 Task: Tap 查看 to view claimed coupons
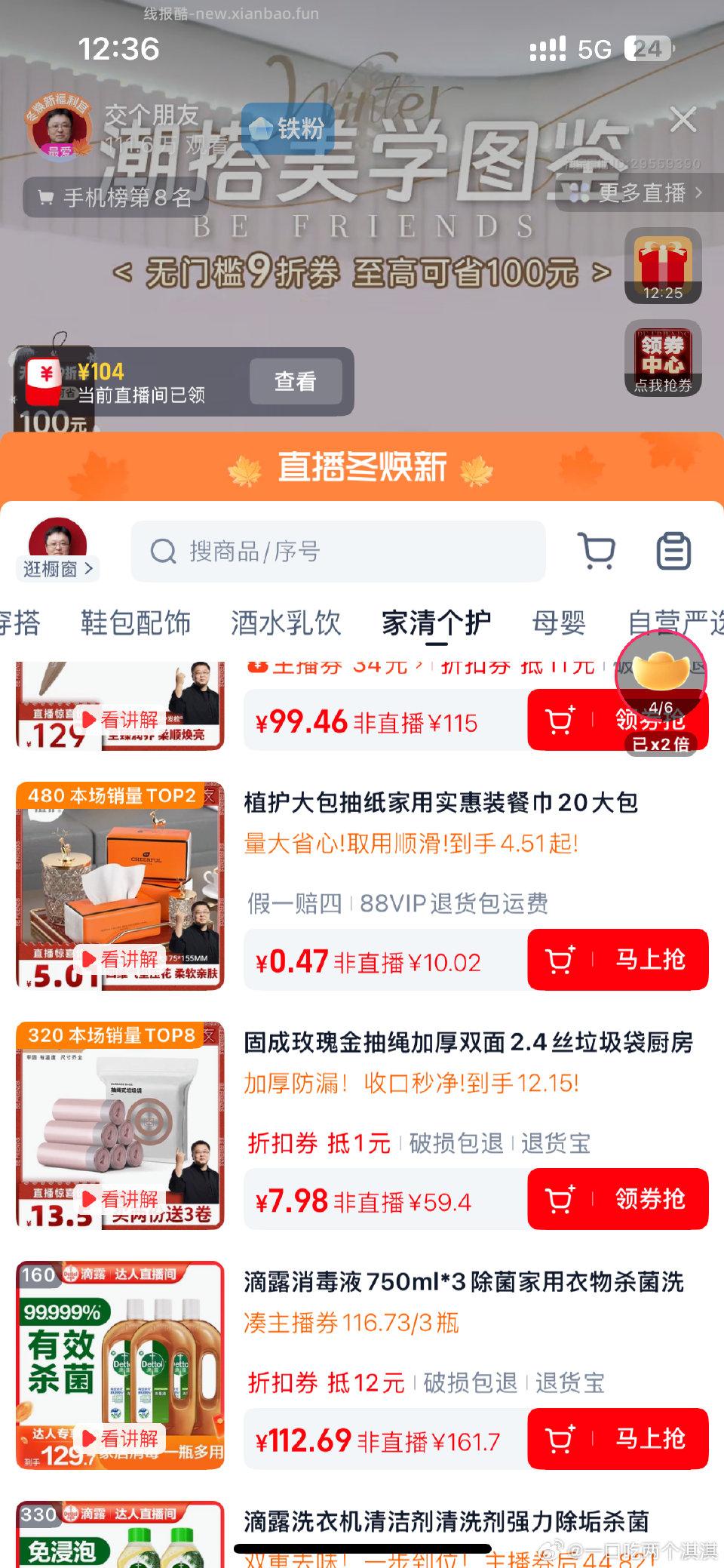[x=297, y=381]
